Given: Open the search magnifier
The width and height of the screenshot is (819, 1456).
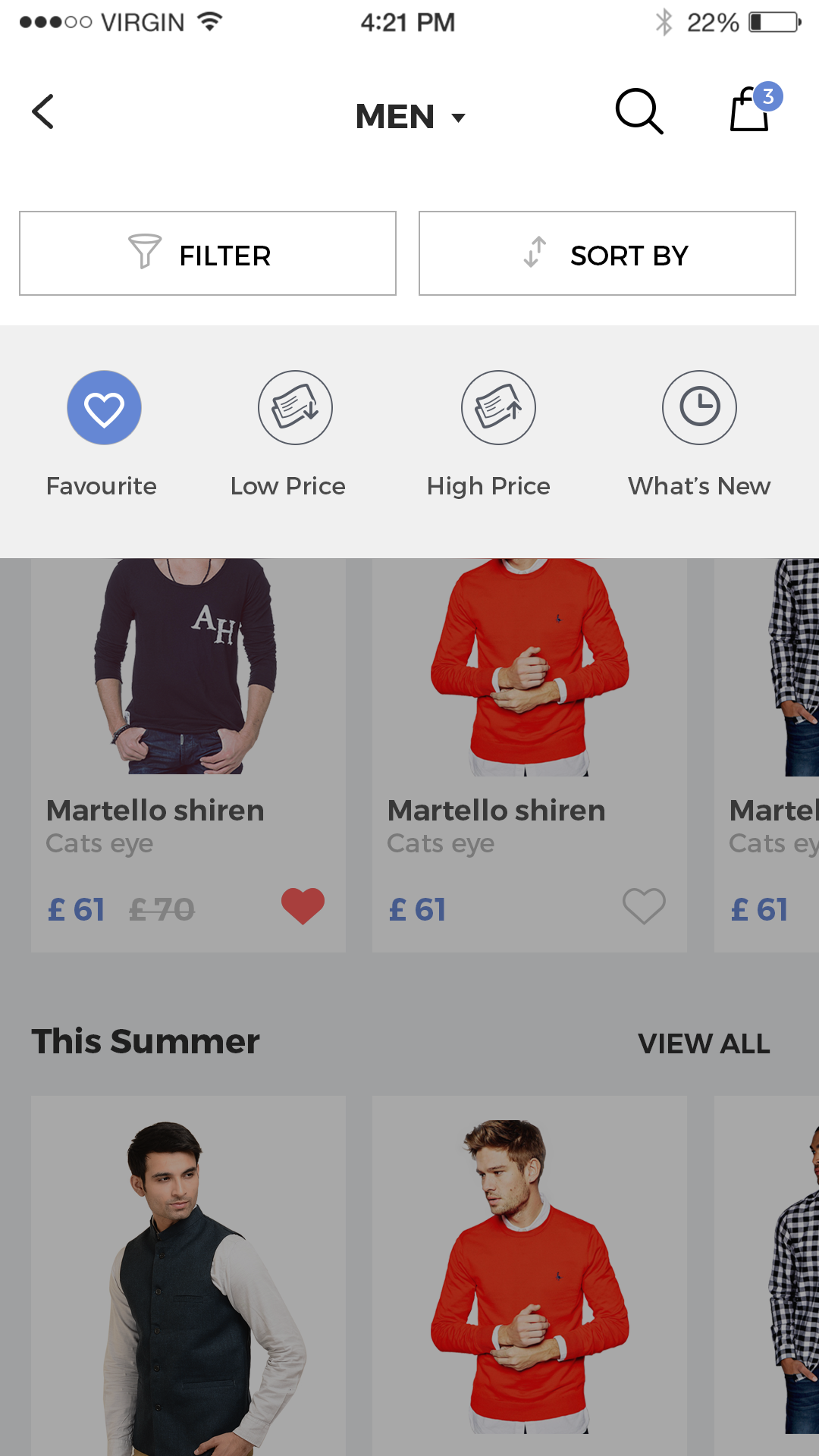Looking at the screenshot, I should tap(639, 111).
